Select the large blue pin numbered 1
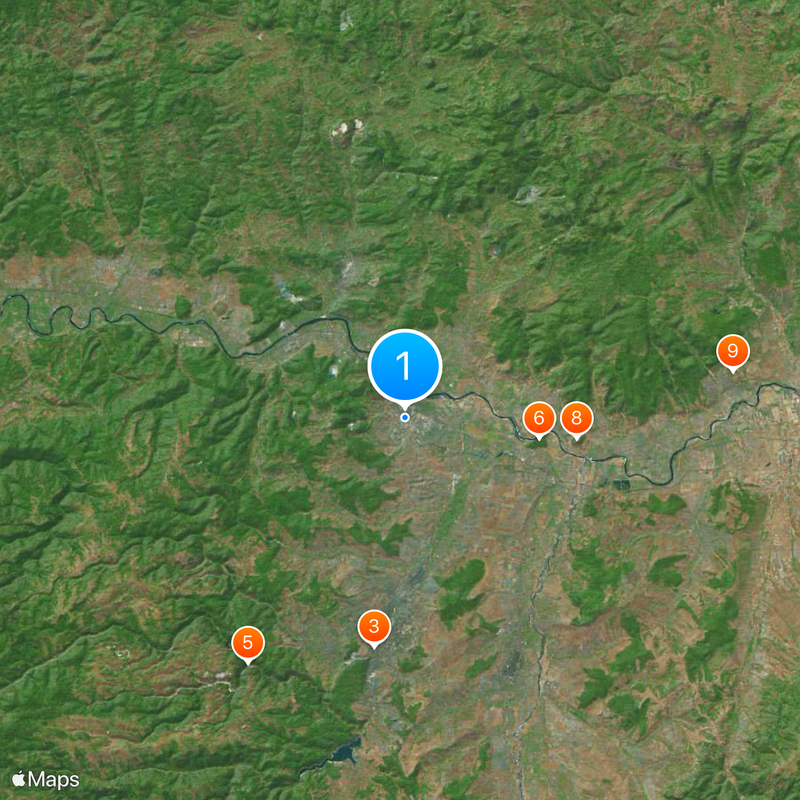The width and height of the screenshot is (800, 800). (405, 366)
